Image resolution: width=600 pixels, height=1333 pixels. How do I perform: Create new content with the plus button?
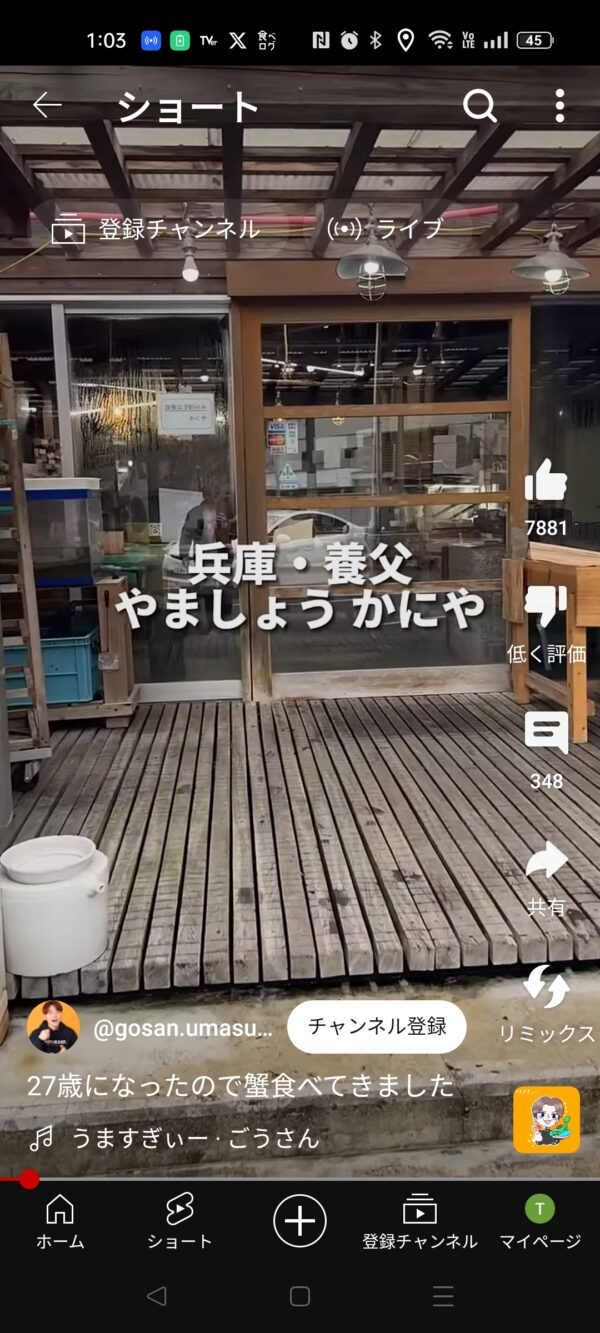(x=300, y=1222)
